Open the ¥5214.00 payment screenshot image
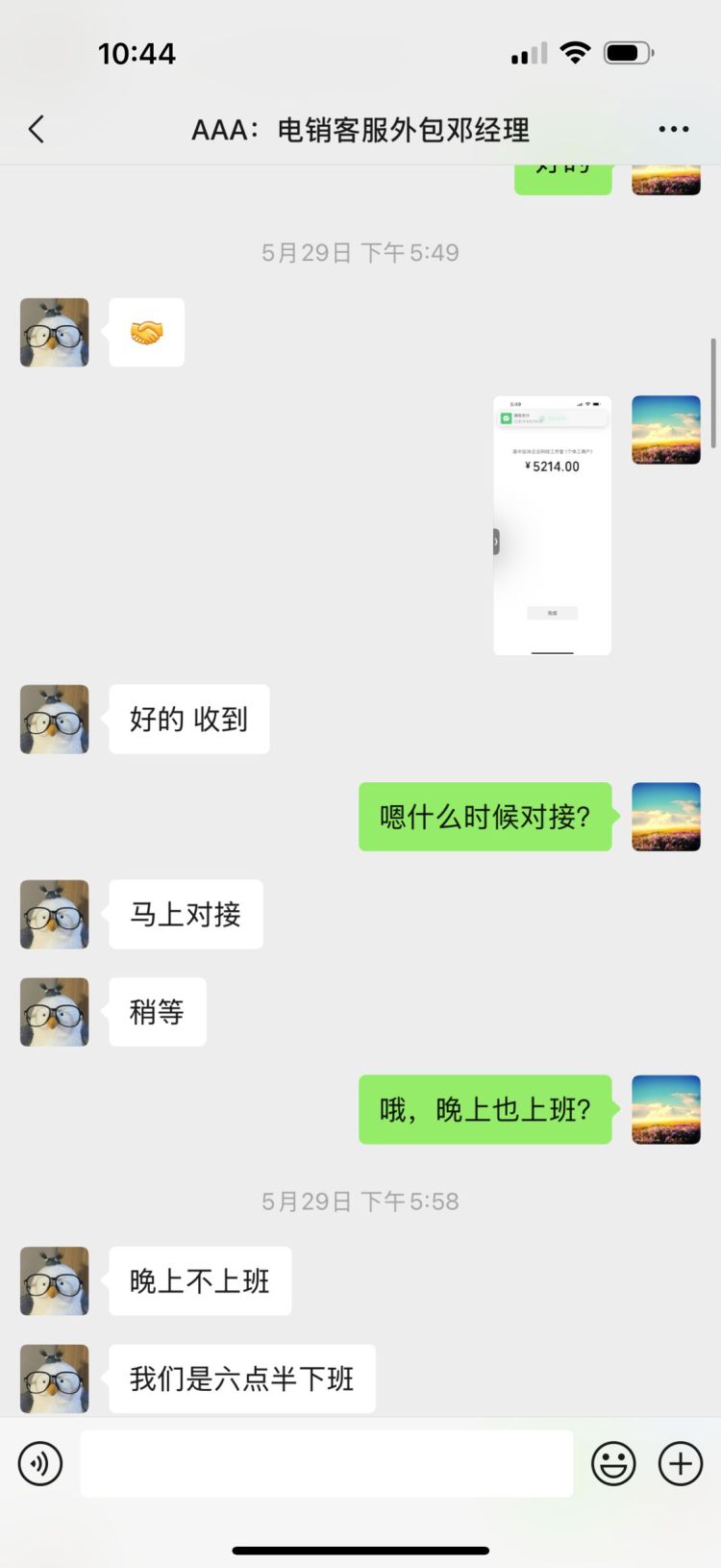The image size is (721, 1568). click(552, 525)
